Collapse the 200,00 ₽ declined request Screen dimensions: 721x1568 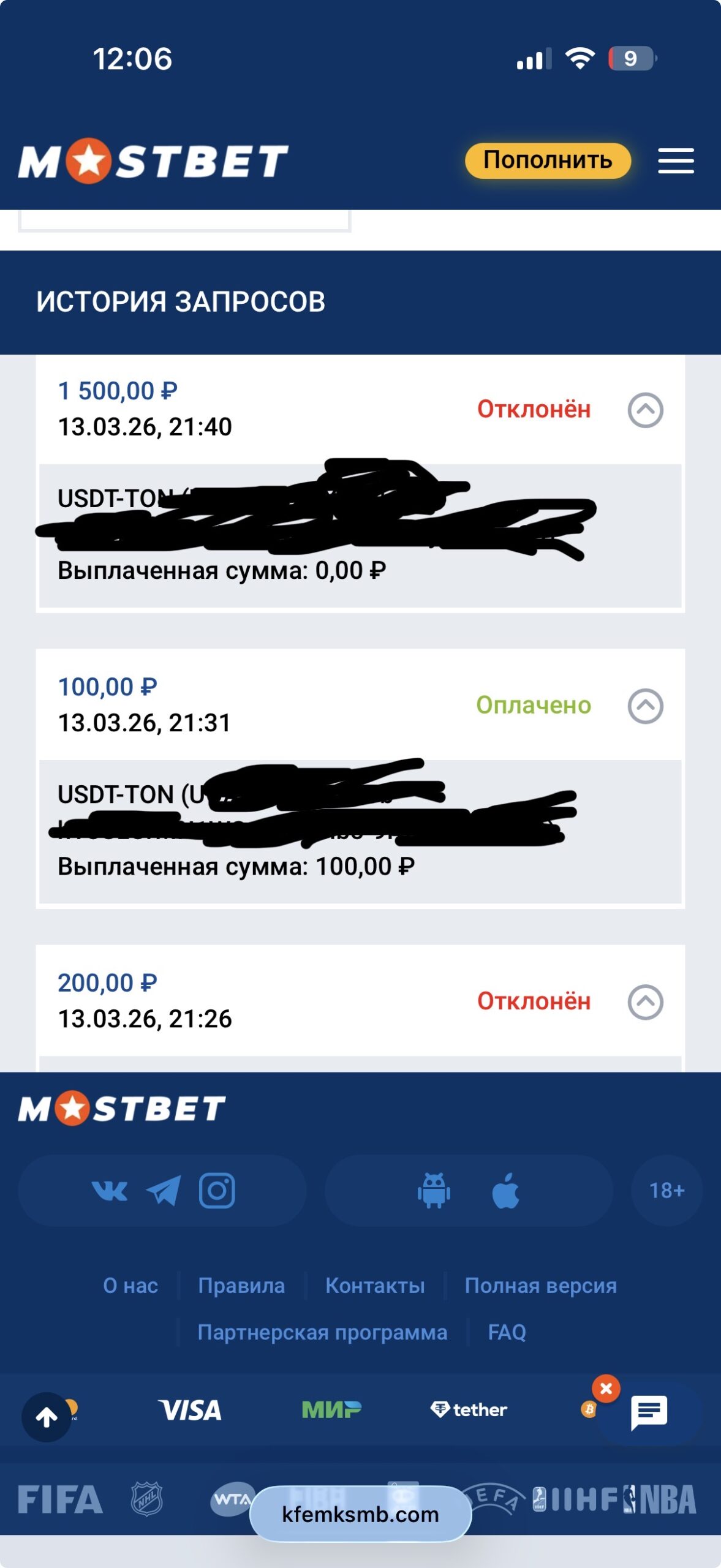coord(645,1001)
